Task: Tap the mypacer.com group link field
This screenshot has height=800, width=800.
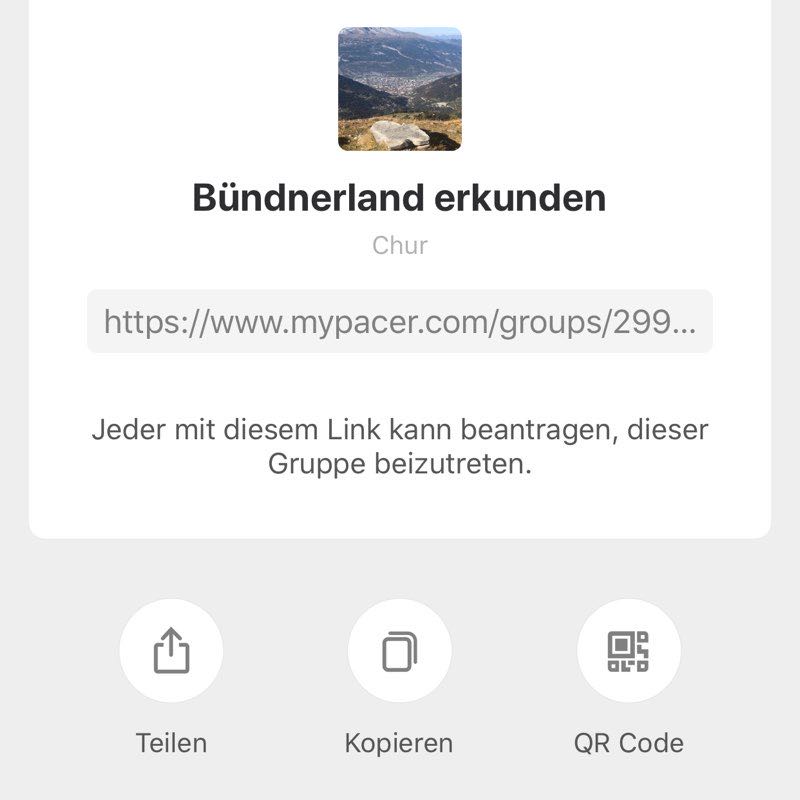Action: 400,321
